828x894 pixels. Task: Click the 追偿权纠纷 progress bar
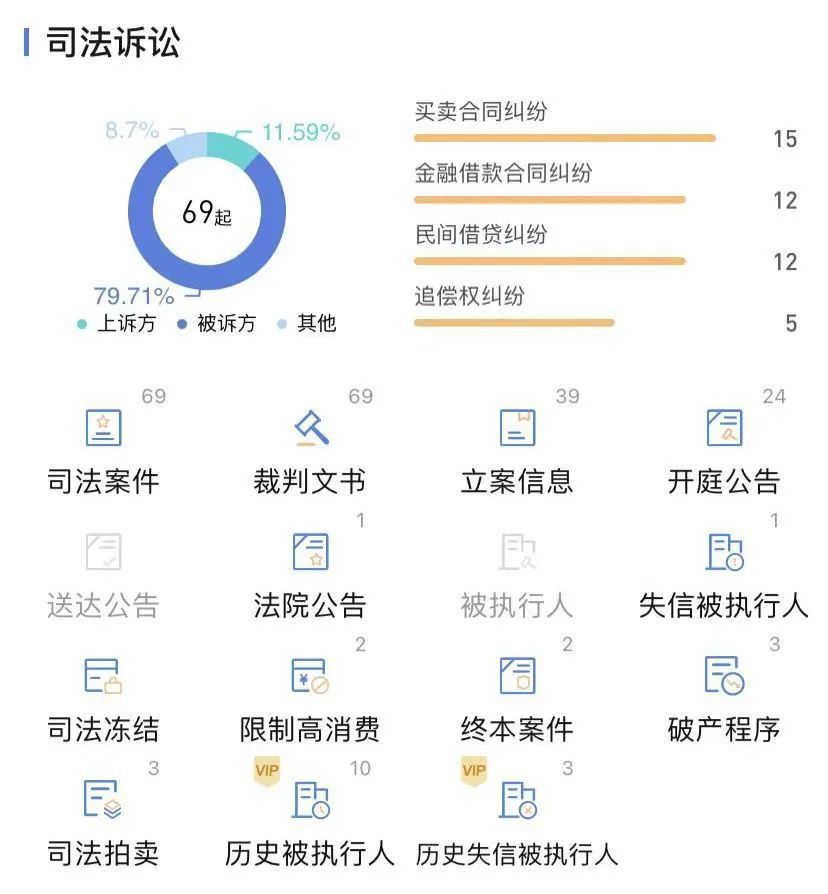513,323
